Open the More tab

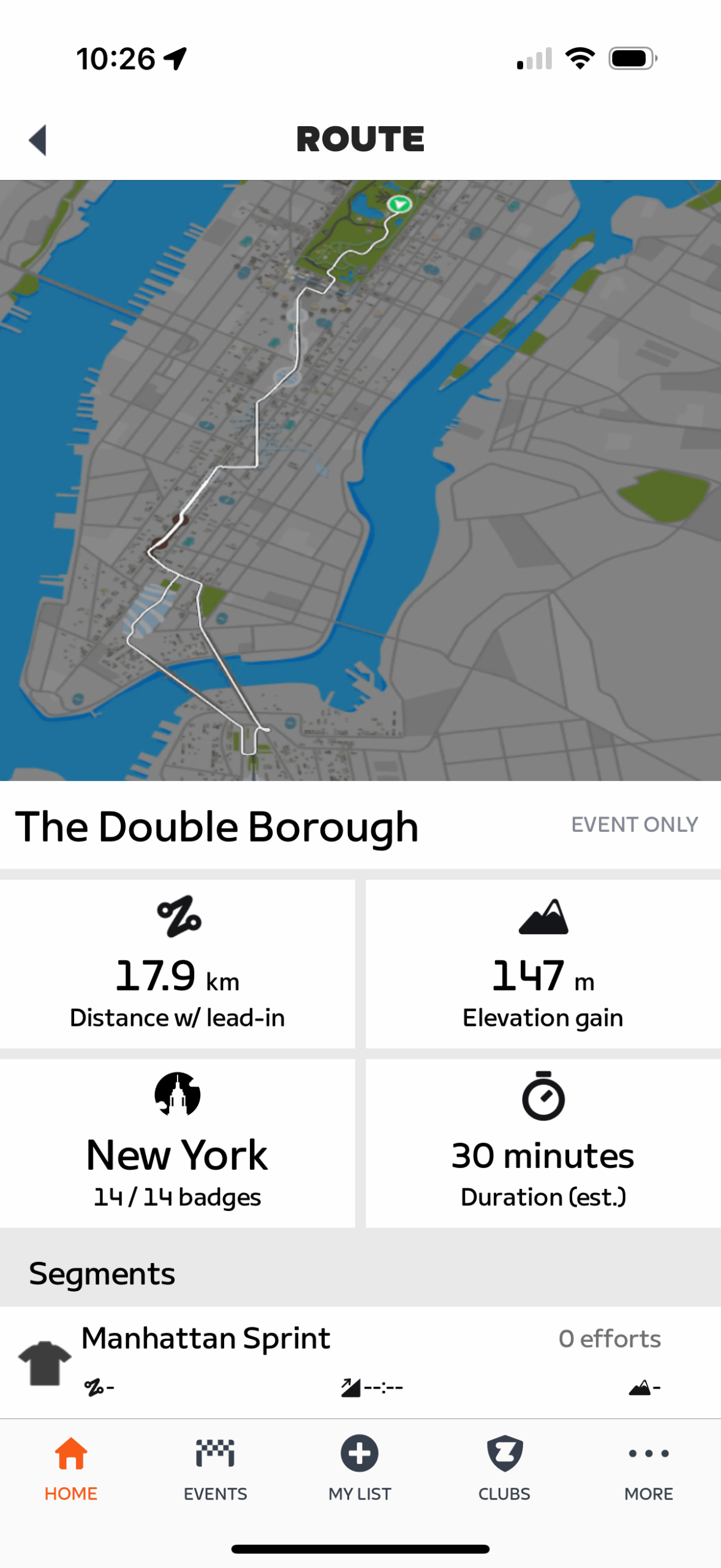[648, 1468]
